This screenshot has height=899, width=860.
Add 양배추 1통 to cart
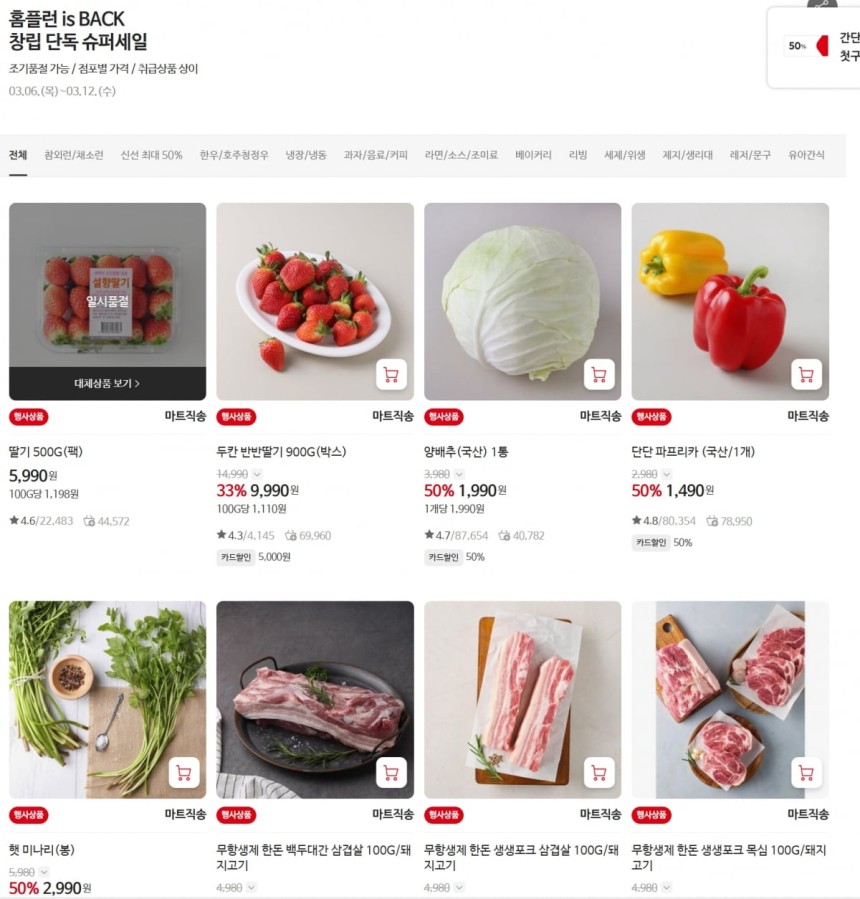point(598,375)
